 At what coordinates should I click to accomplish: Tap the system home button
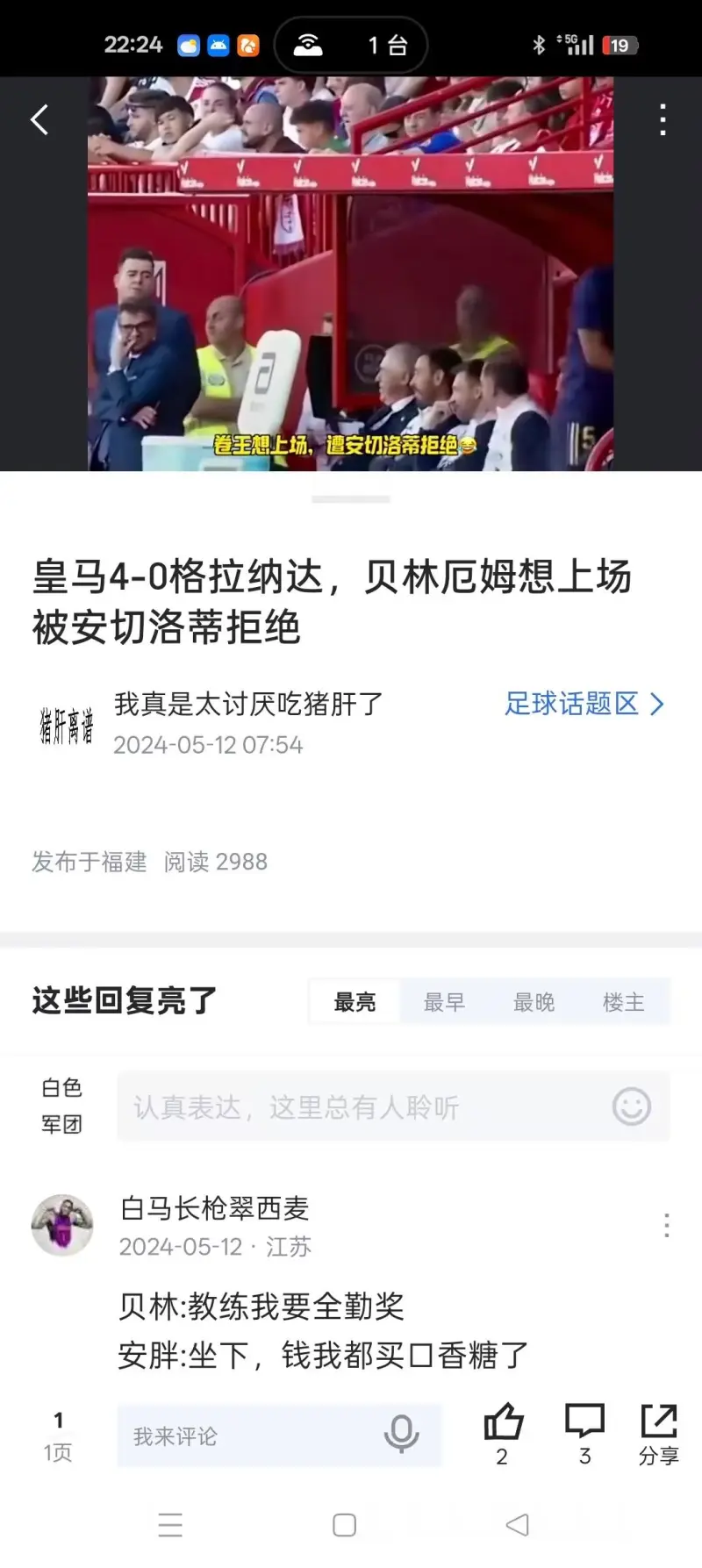[x=344, y=1525]
